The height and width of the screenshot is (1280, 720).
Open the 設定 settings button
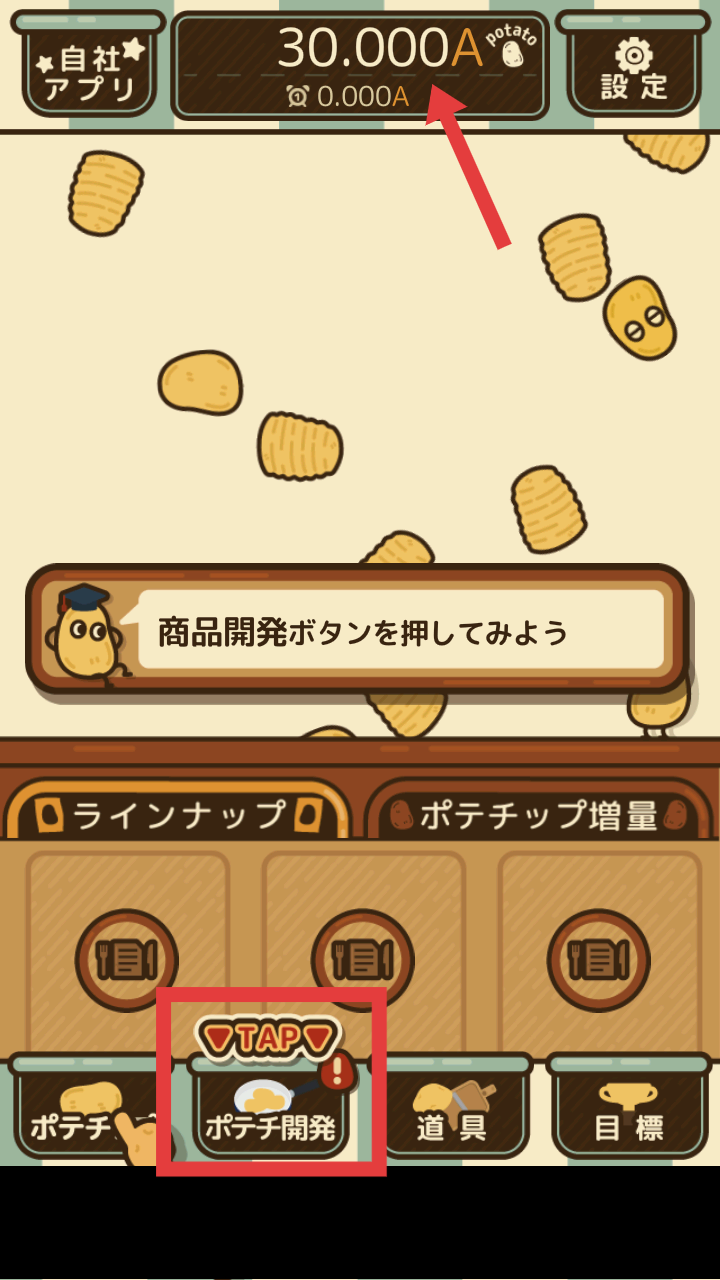point(634,68)
